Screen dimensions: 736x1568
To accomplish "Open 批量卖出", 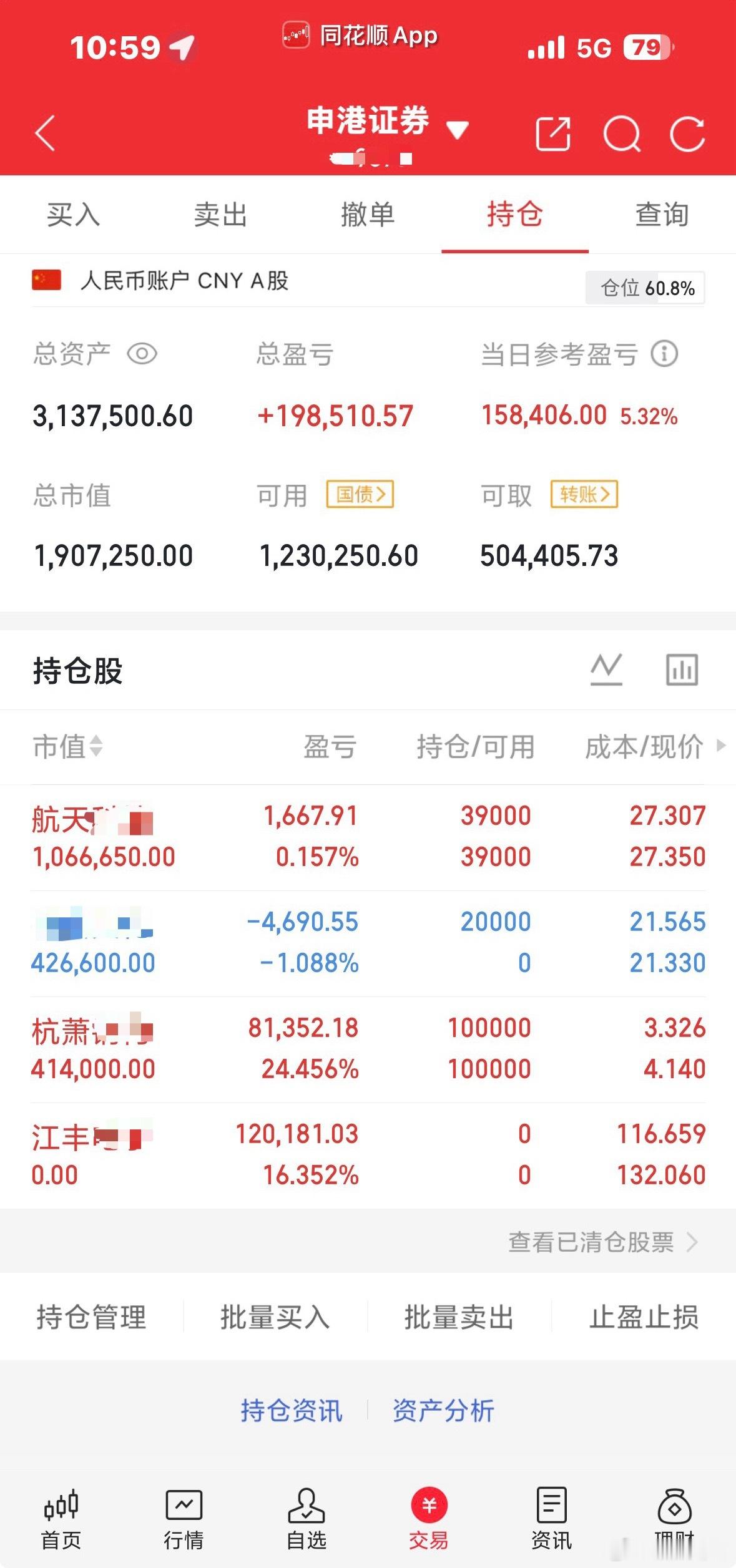I will 459,1317.
